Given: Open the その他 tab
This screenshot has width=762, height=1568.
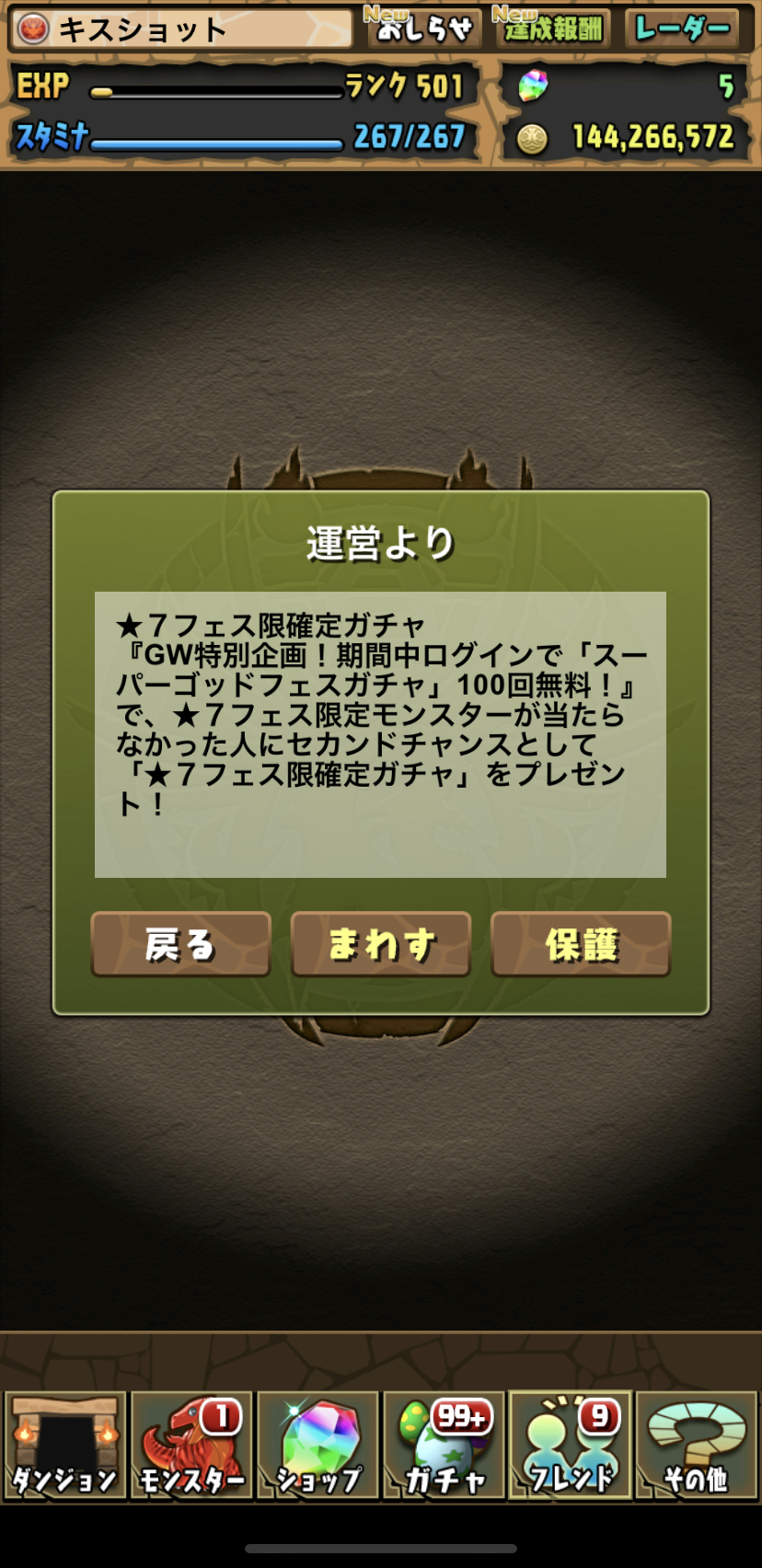Looking at the screenshot, I should [x=698, y=1446].
